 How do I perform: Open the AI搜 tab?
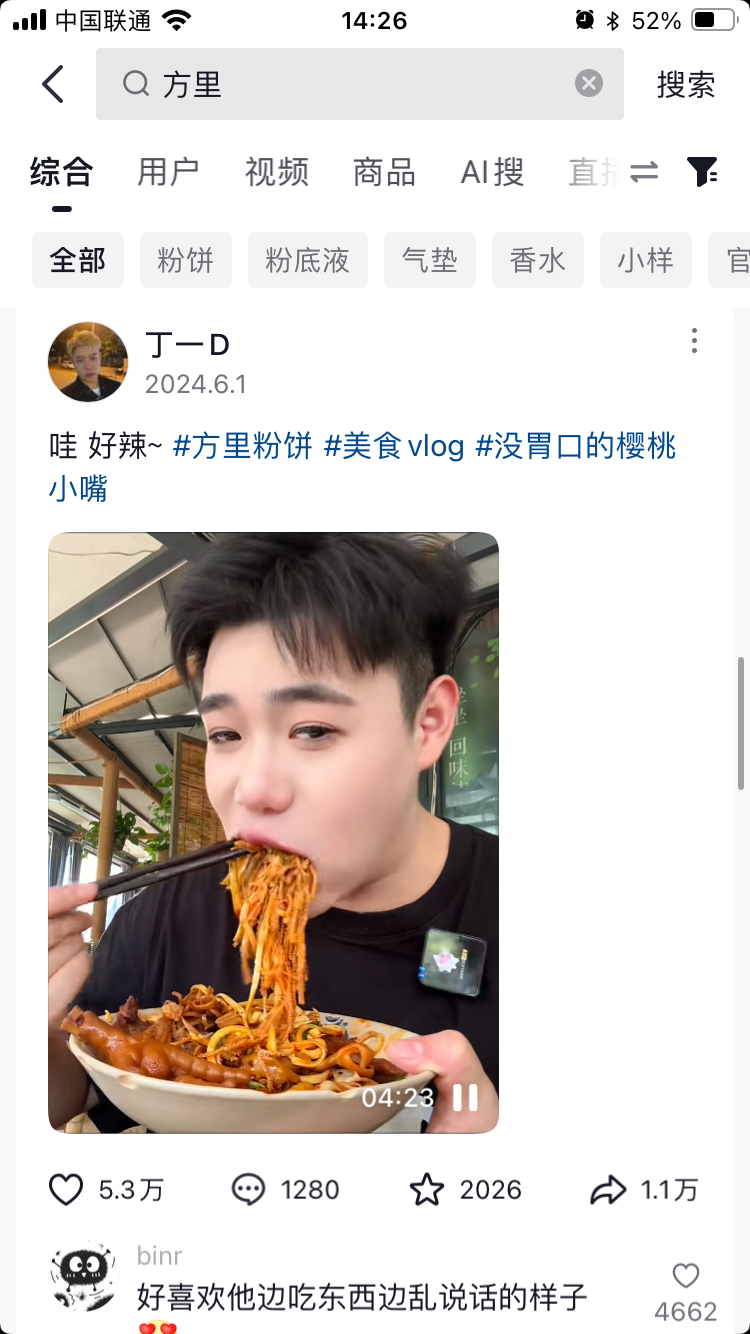click(x=492, y=172)
